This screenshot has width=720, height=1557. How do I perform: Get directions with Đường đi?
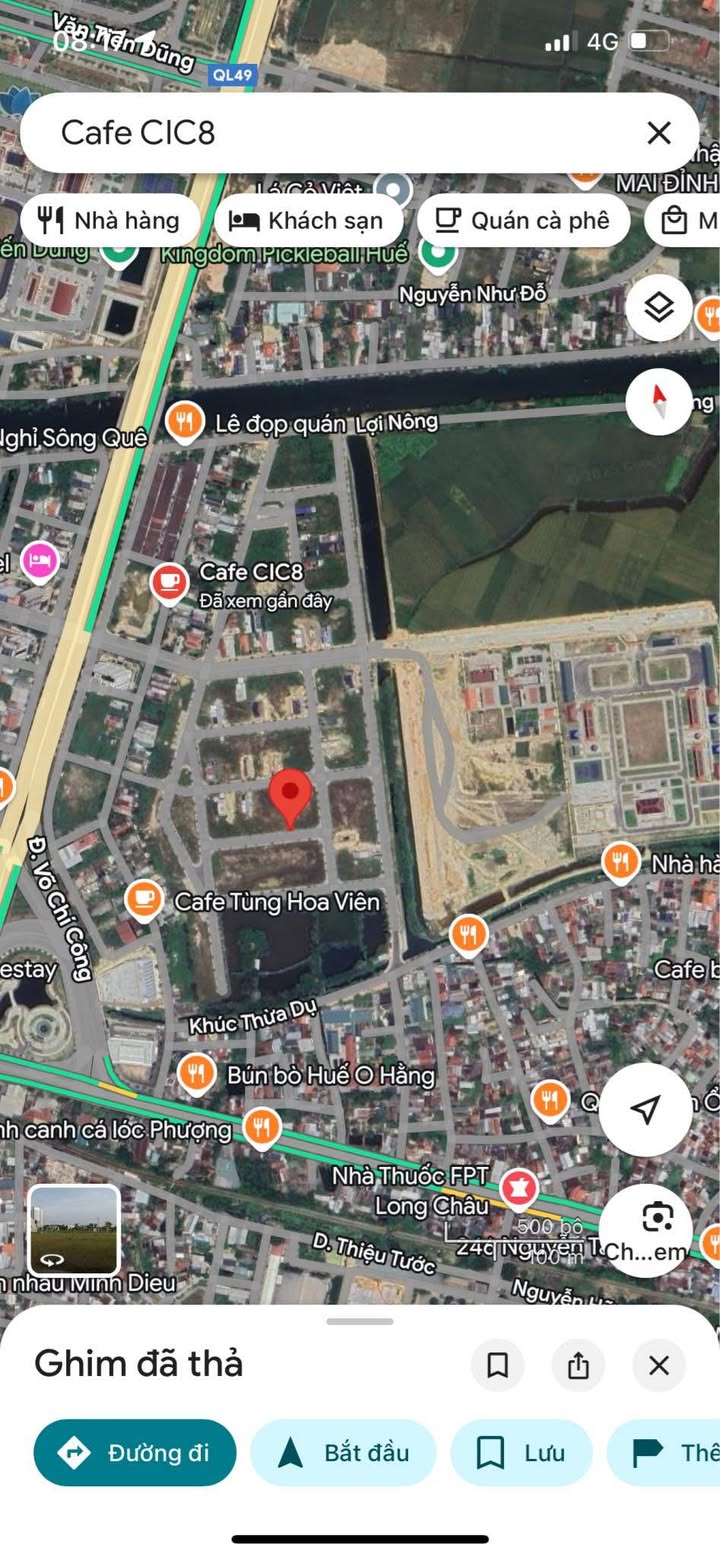[135, 1452]
